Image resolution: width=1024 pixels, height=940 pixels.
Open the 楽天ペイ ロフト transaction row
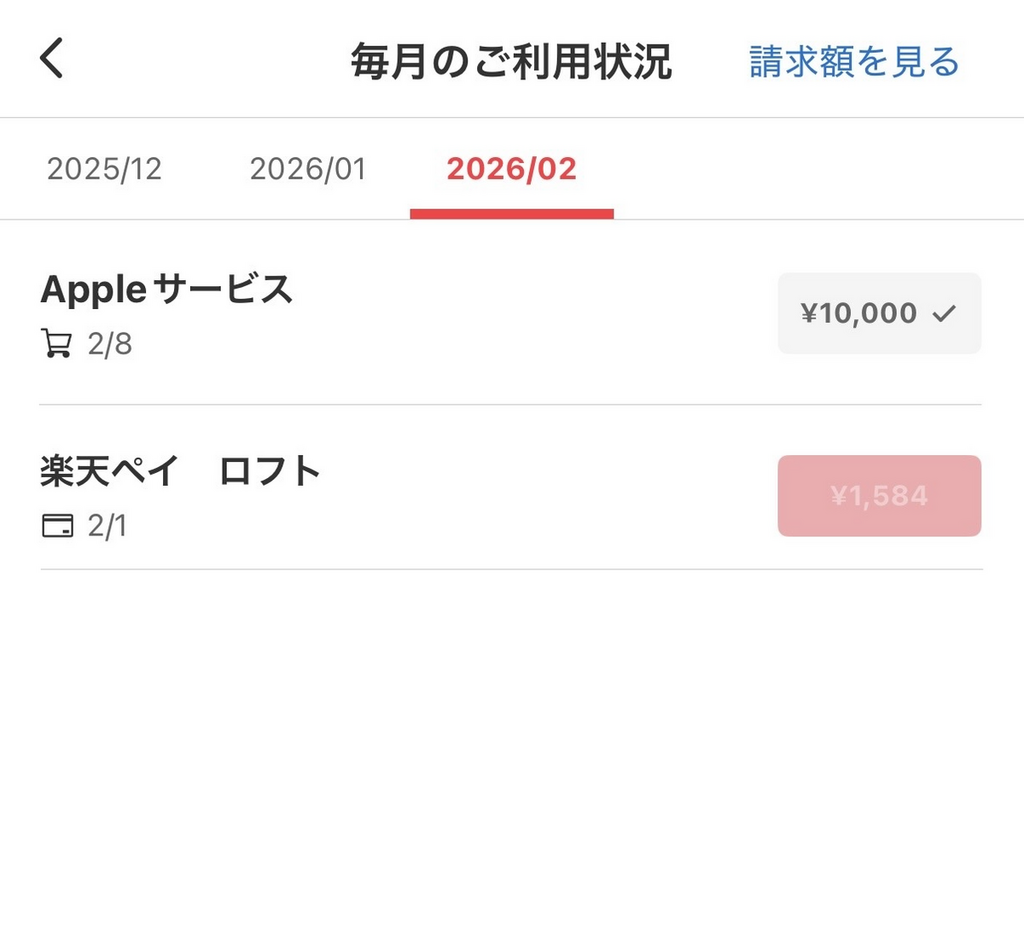(300, 494)
